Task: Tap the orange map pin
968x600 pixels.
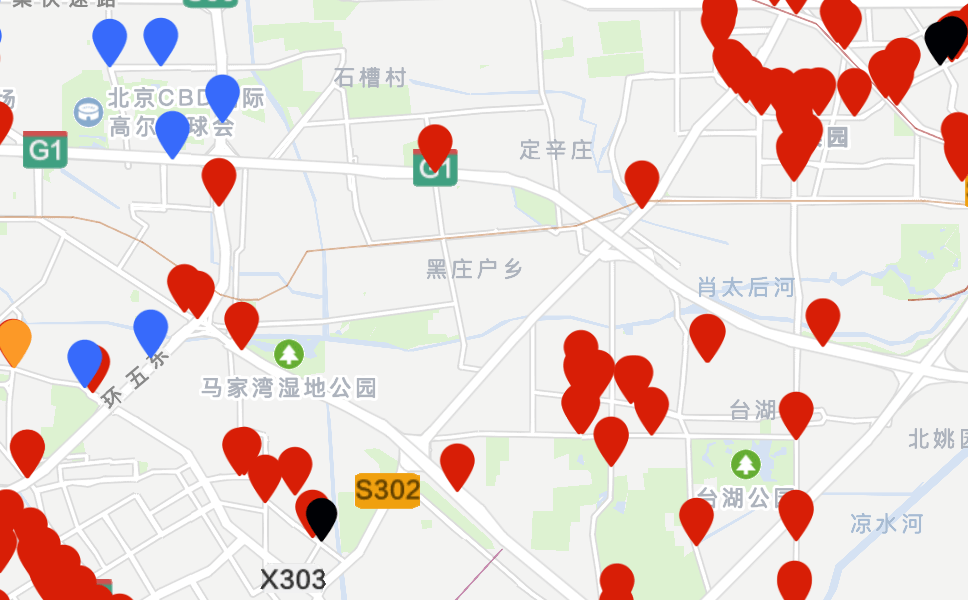Action: pos(13,339)
